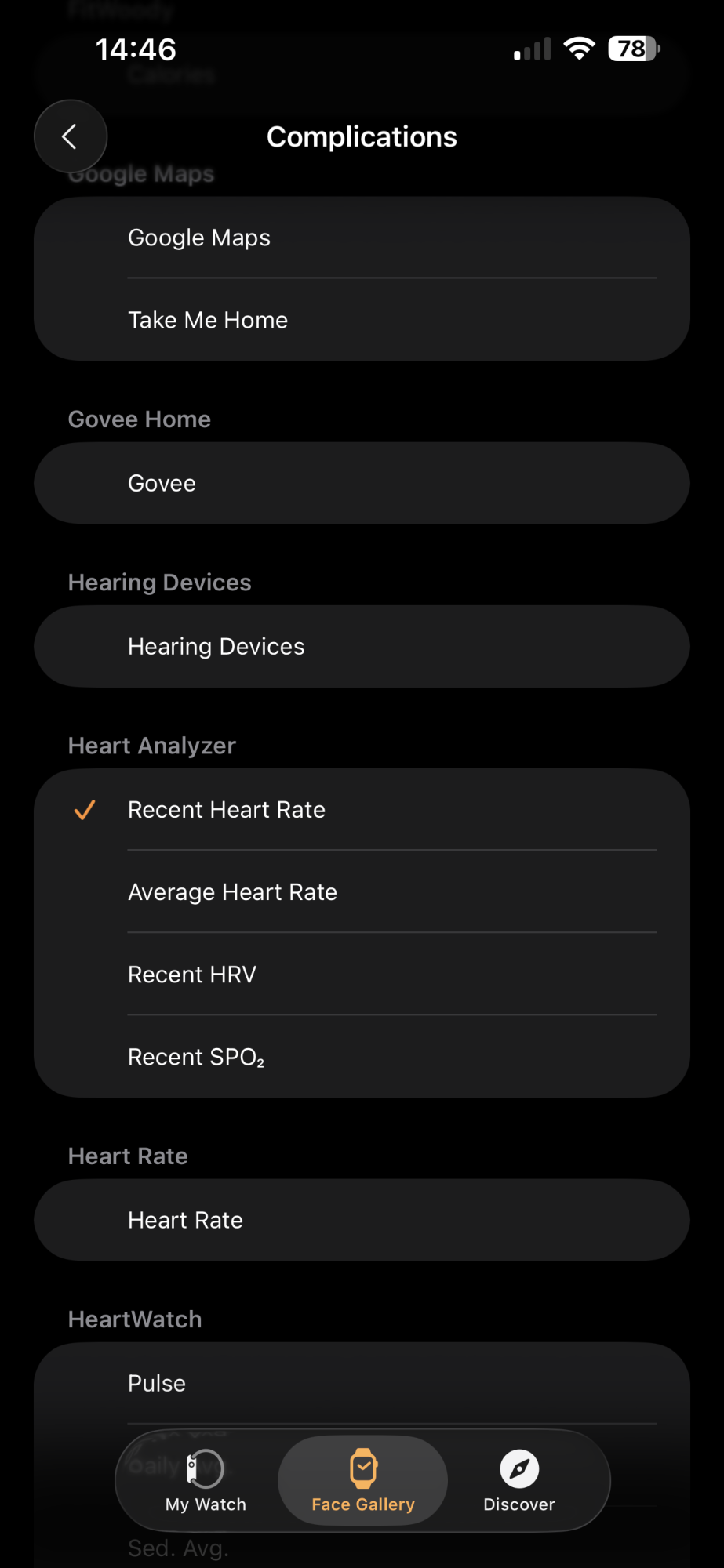This screenshot has width=724, height=1568.
Task: Switch to the My Watch tab
Action: coord(206,1480)
